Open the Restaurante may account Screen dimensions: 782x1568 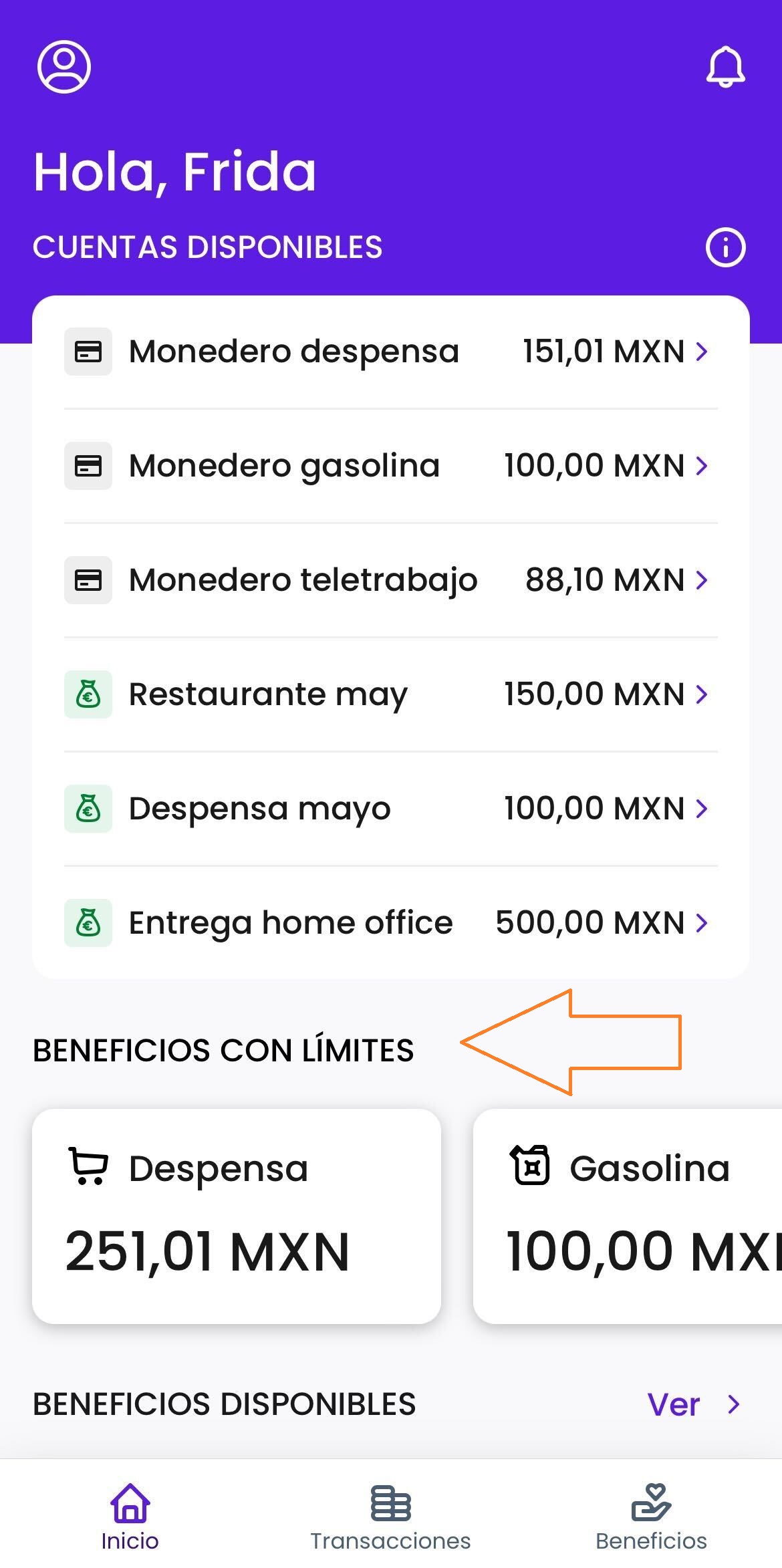(390, 694)
